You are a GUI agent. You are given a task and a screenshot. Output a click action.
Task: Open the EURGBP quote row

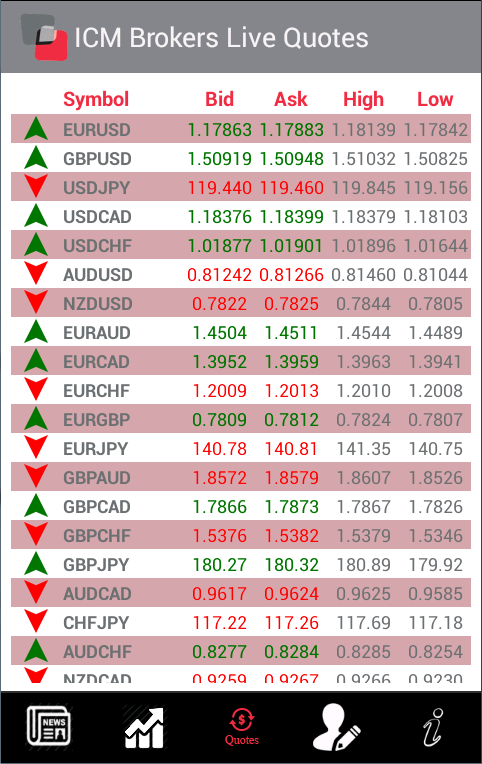tap(241, 419)
